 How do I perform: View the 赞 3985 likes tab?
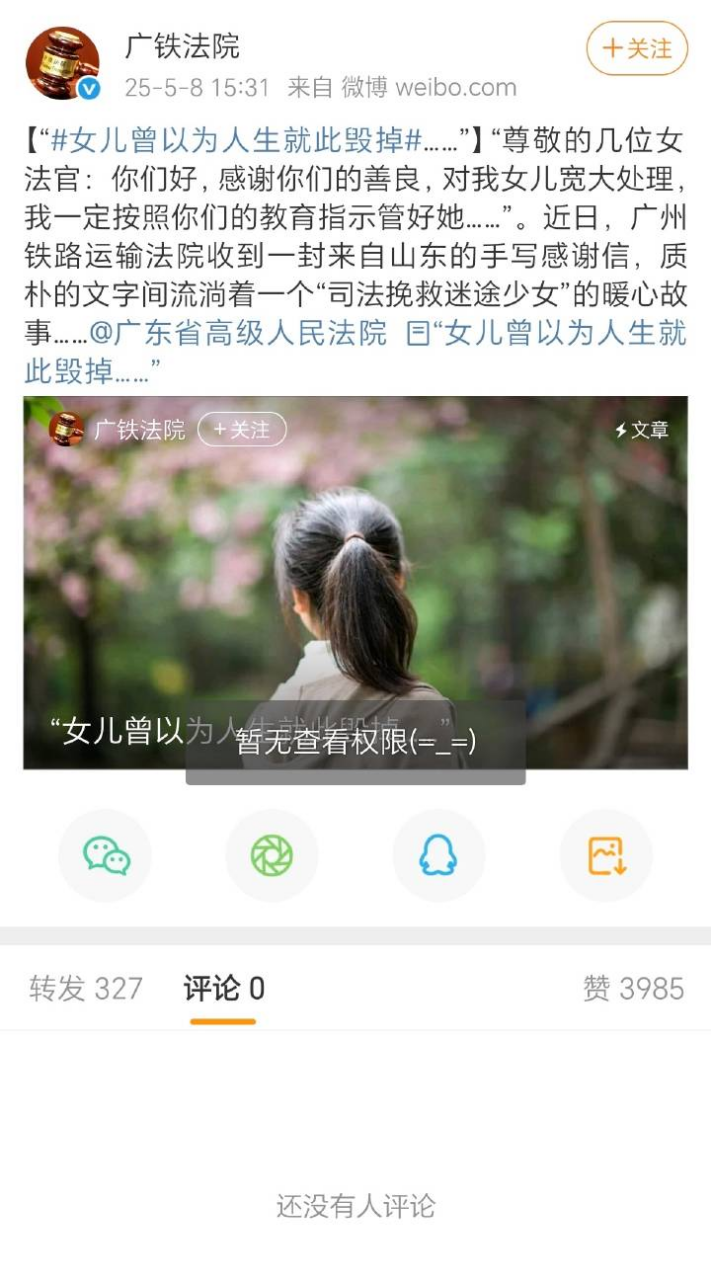[633, 989]
